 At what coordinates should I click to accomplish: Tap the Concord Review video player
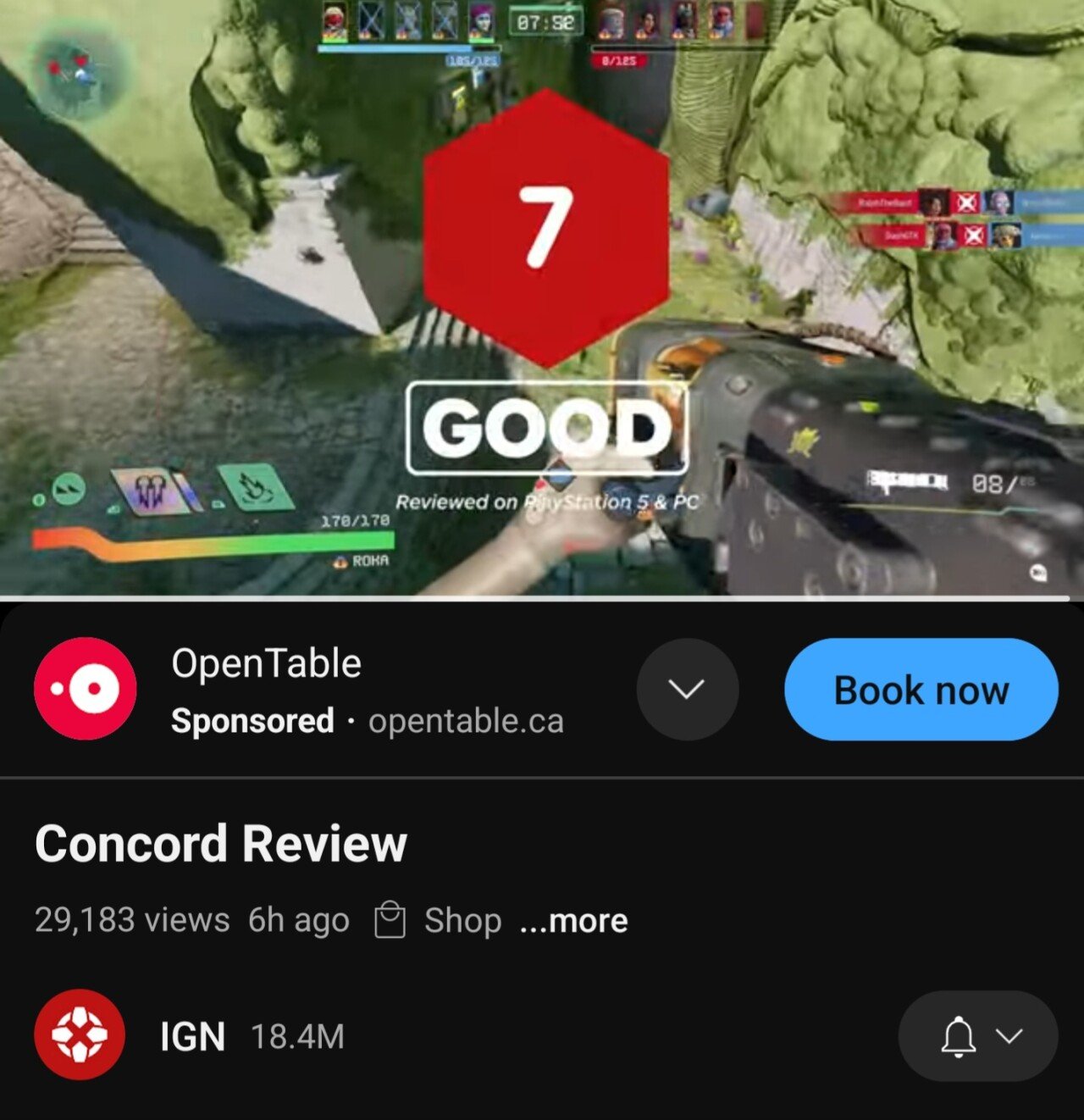(542, 297)
